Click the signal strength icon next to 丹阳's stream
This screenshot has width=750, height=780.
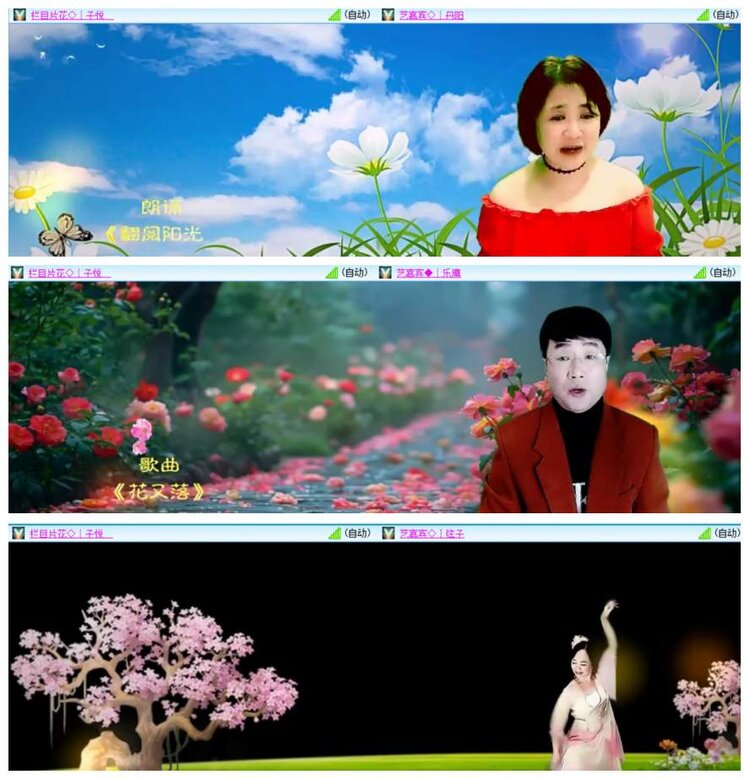click(x=703, y=14)
